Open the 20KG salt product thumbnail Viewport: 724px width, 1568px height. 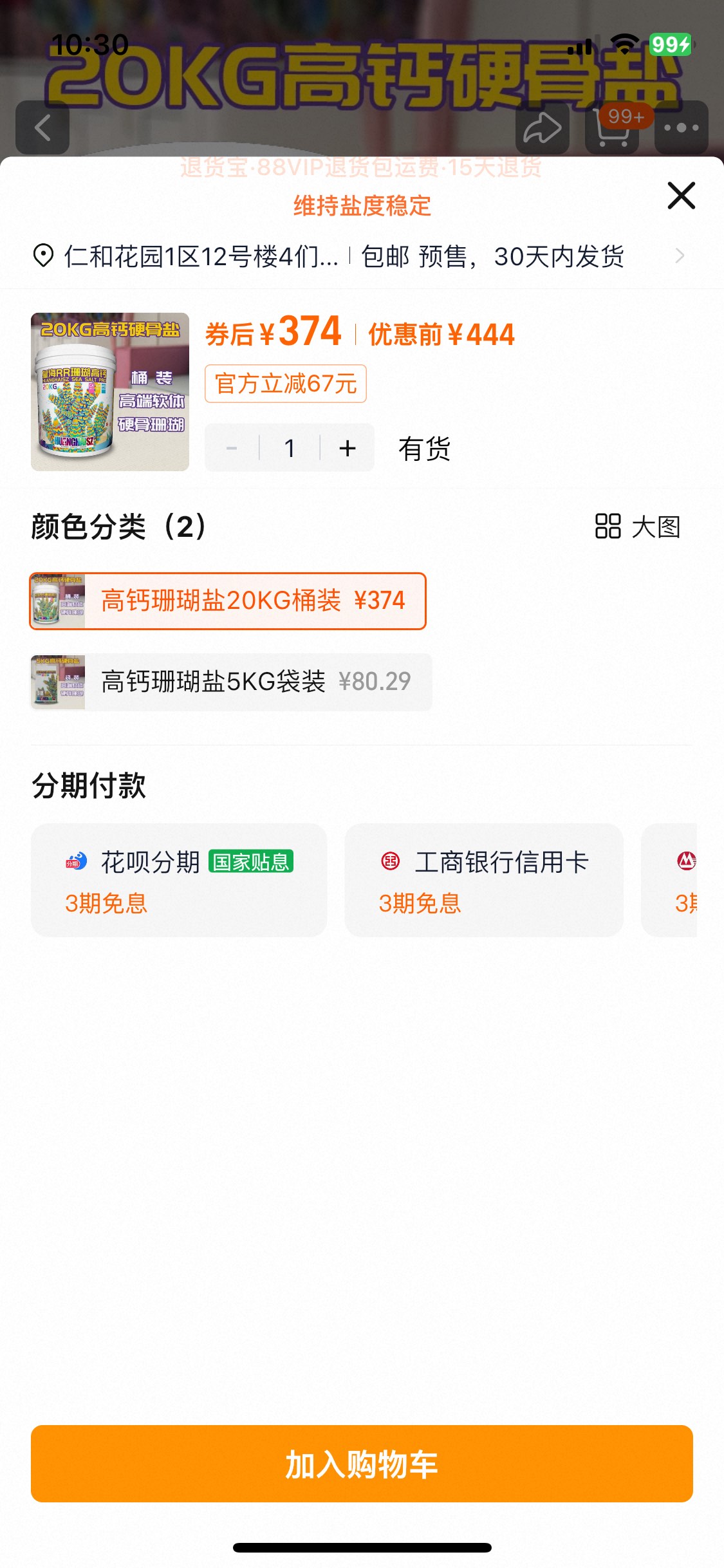click(x=110, y=392)
